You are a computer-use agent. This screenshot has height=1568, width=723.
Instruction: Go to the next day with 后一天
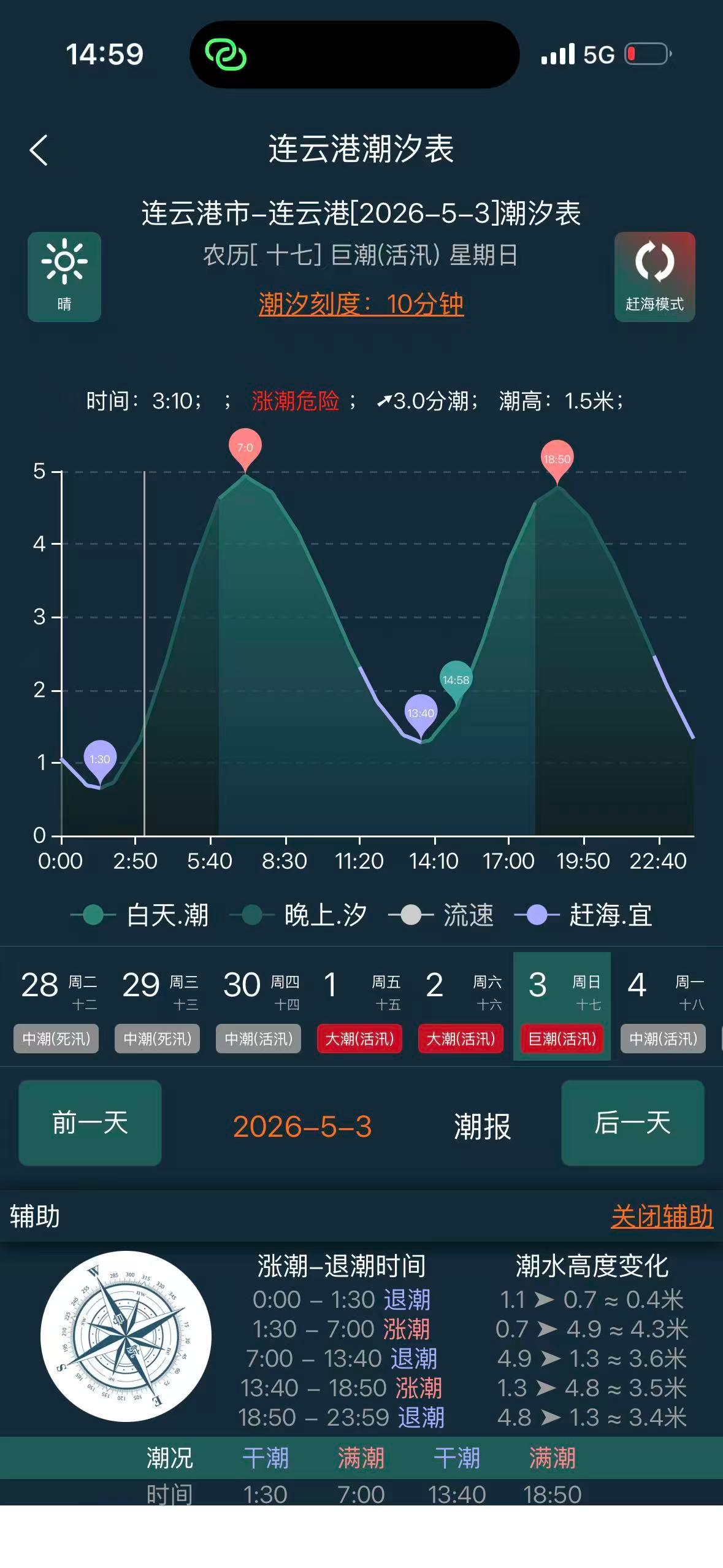(x=632, y=1123)
